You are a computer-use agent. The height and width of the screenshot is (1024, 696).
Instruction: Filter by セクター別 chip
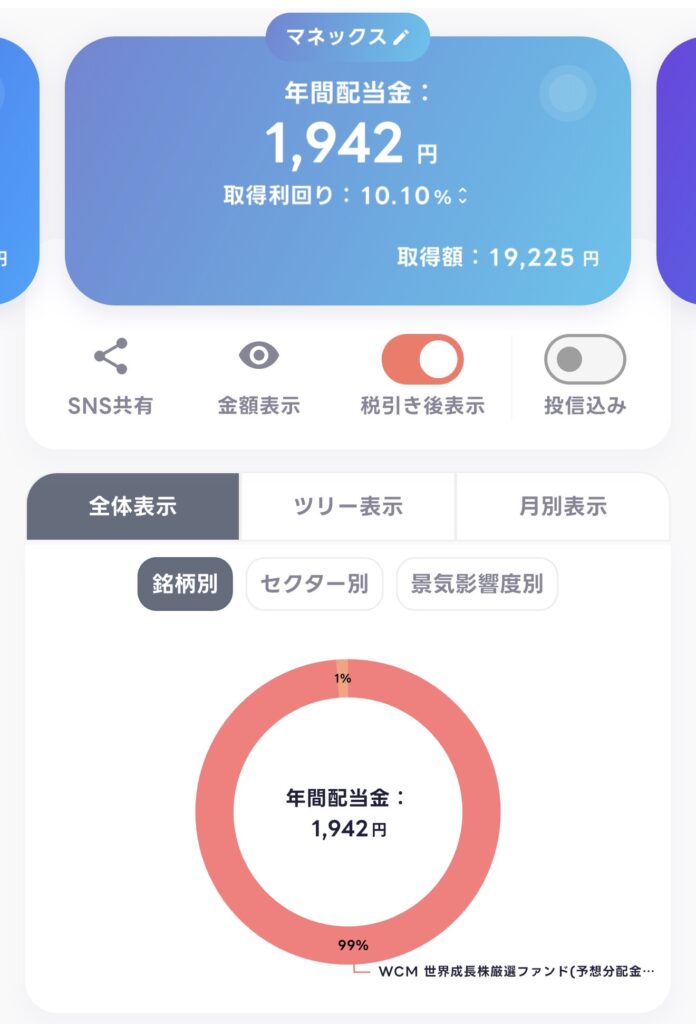pos(314,584)
